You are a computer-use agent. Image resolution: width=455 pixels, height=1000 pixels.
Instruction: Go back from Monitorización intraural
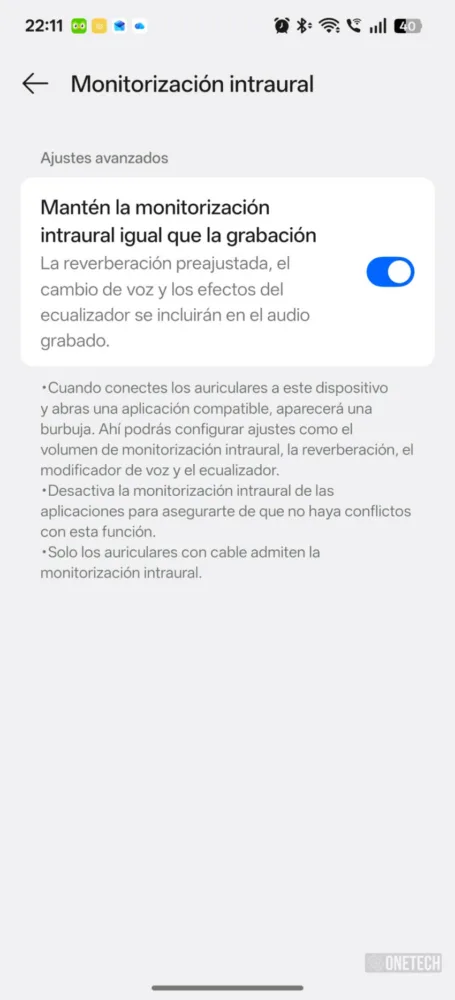pos(35,84)
